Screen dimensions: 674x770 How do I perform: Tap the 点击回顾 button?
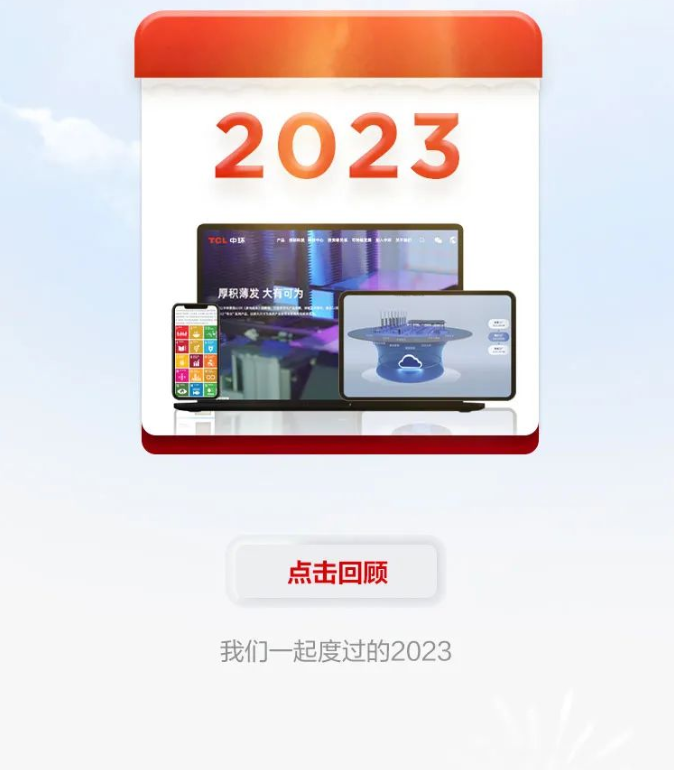(337, 572)
